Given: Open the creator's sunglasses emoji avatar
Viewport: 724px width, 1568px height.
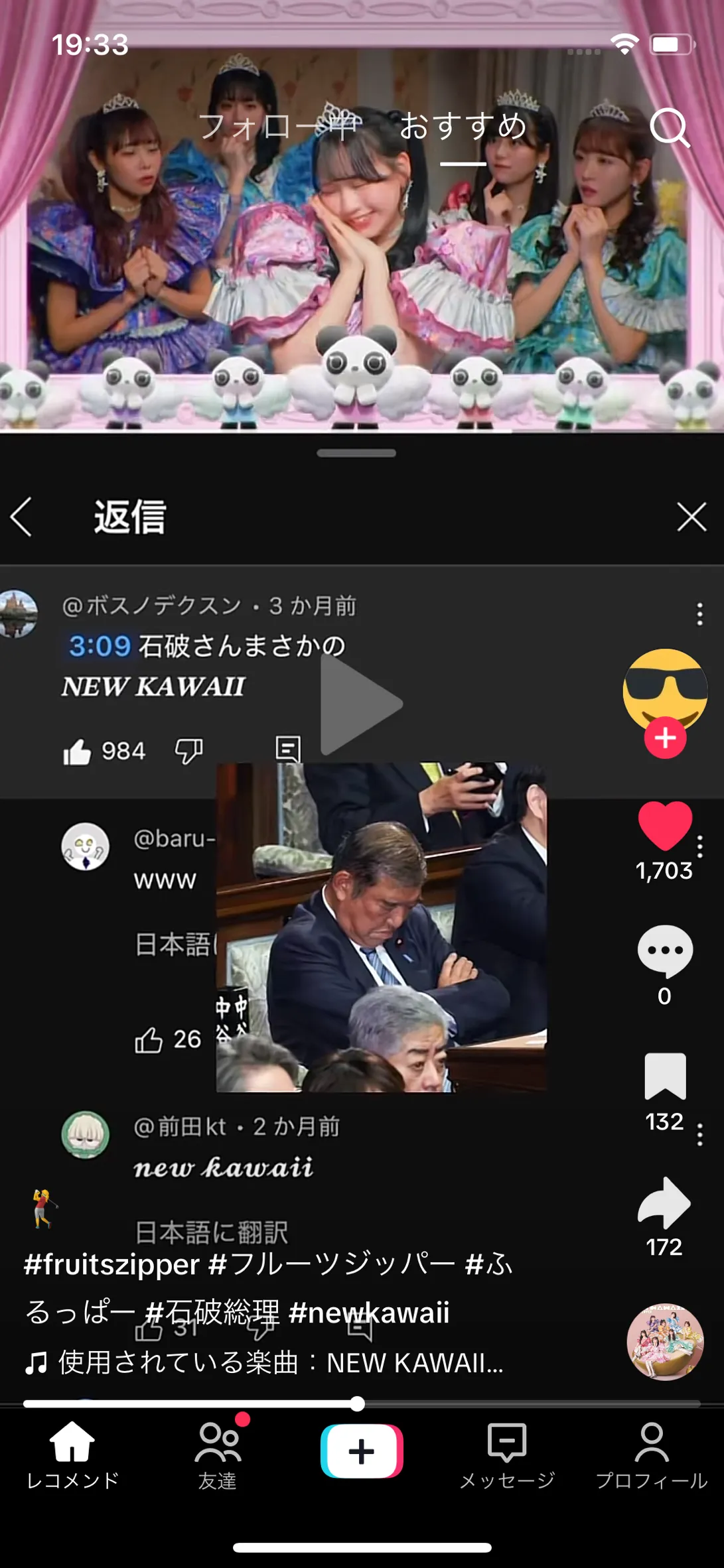Looking at the screenshot, I should [665, 690].
